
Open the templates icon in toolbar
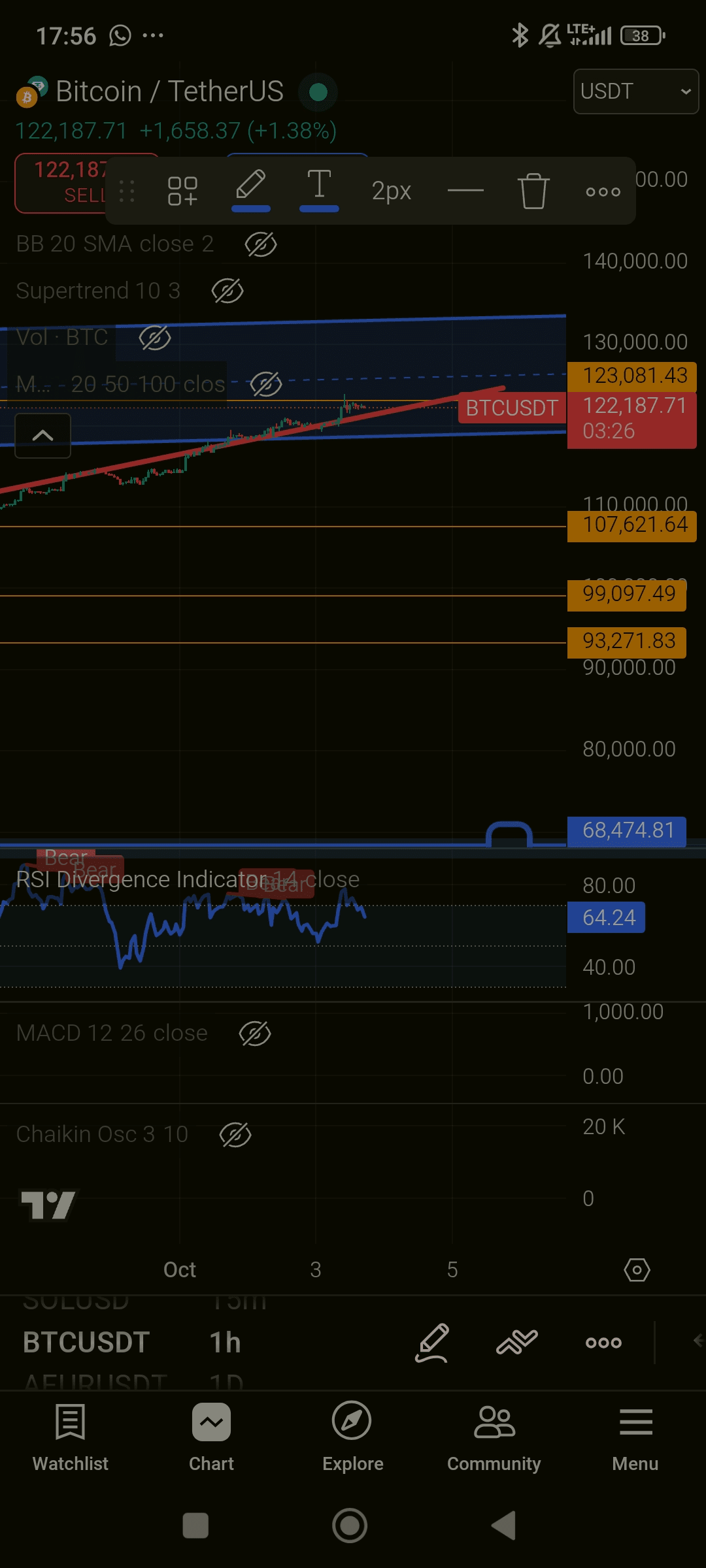pos(182,191)
